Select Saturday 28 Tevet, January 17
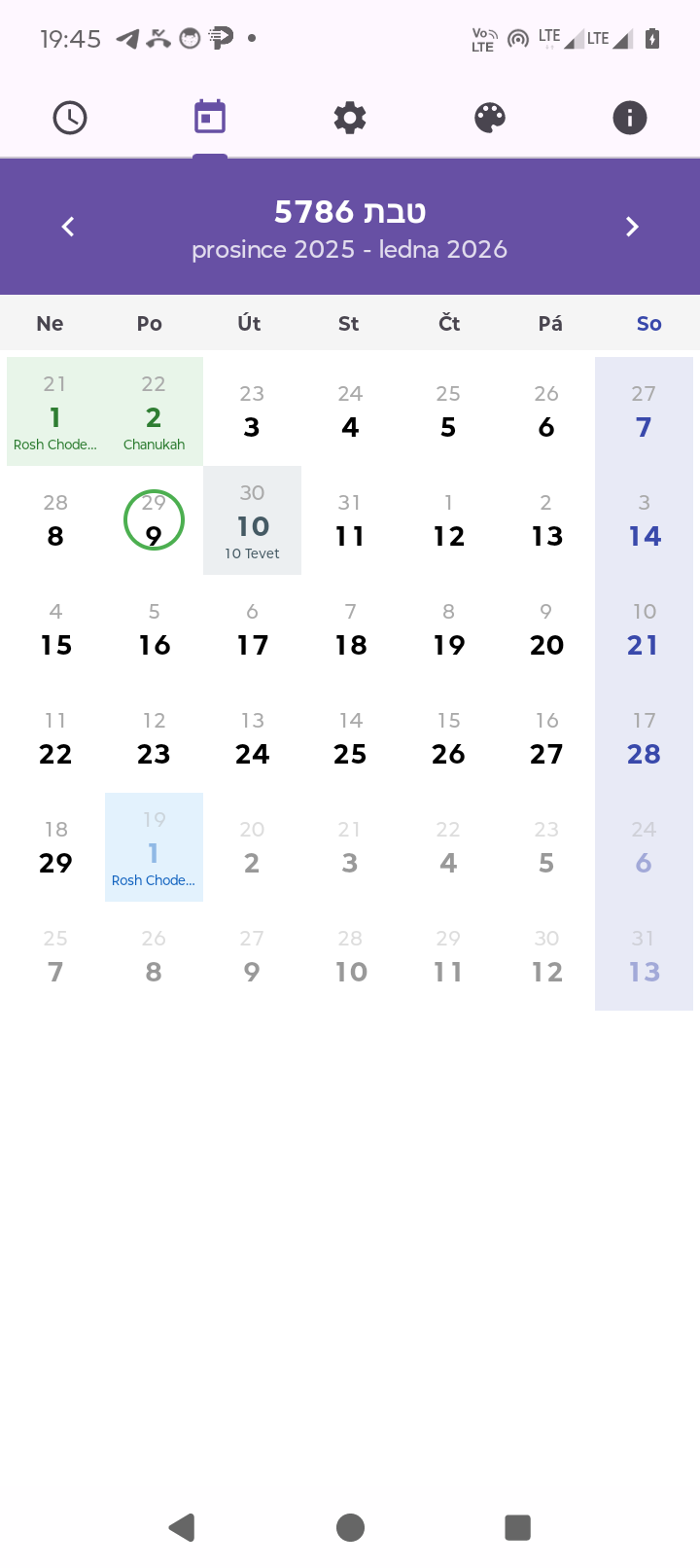The width and height of the screenshot is (700, 1568). 644,738
